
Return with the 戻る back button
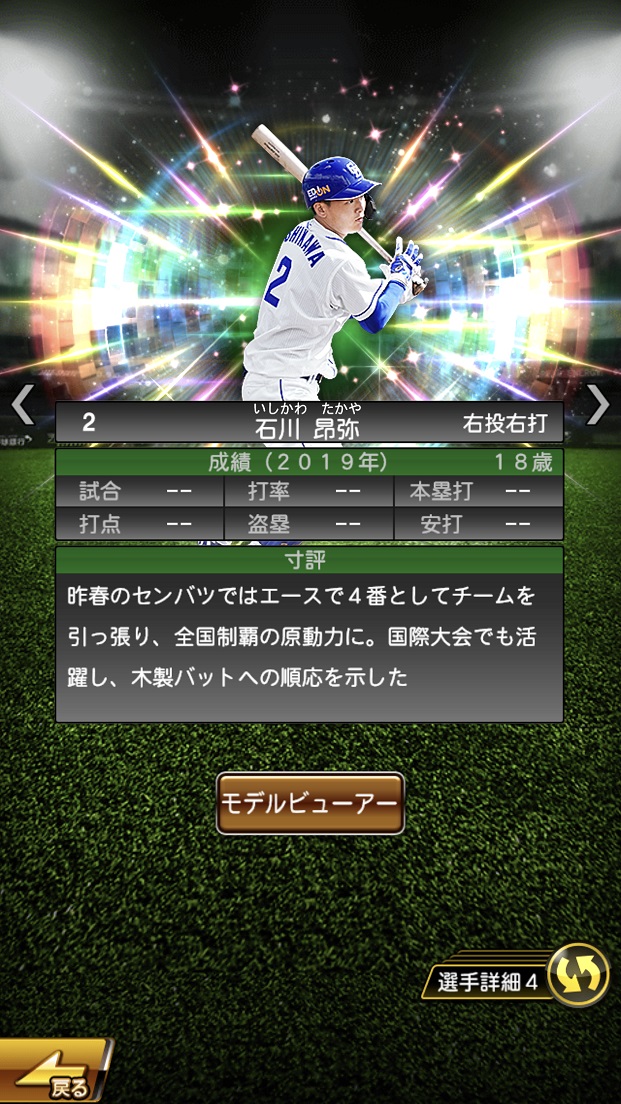click(55, 1073)
